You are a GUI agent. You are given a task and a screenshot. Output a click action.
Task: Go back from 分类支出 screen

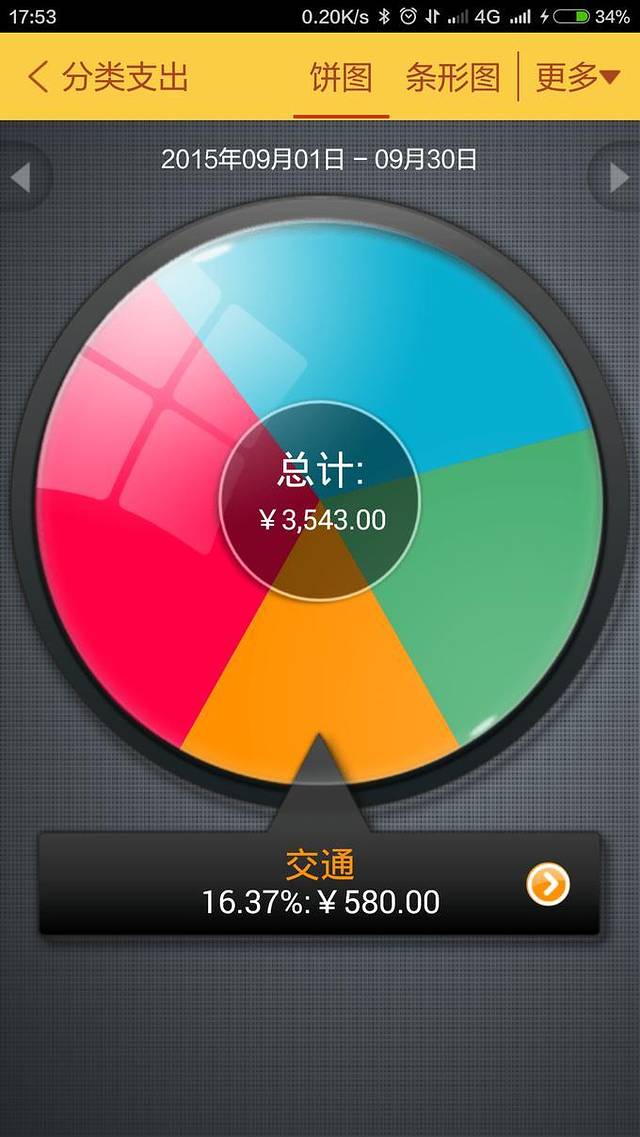click(38, 77)
